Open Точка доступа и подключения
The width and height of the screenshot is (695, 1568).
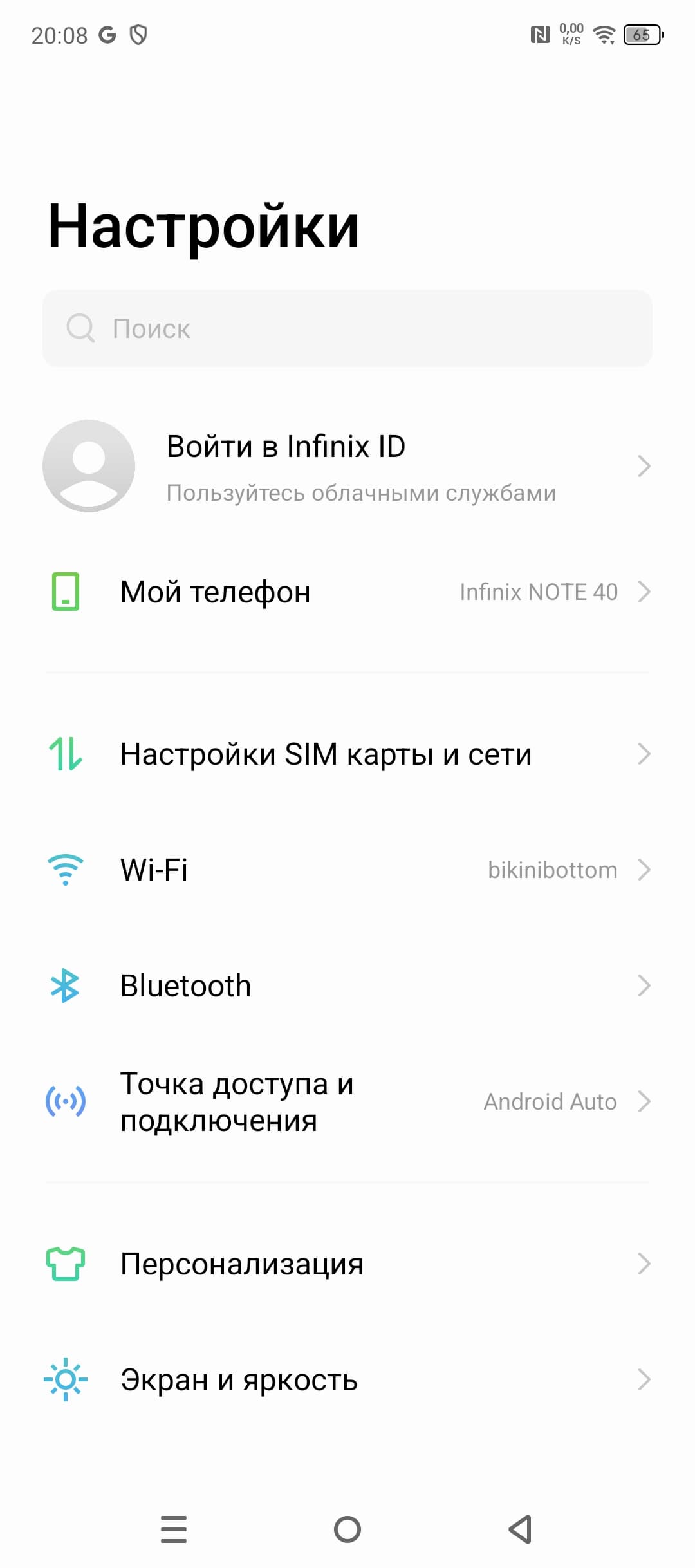click(x=347, y=1102)
